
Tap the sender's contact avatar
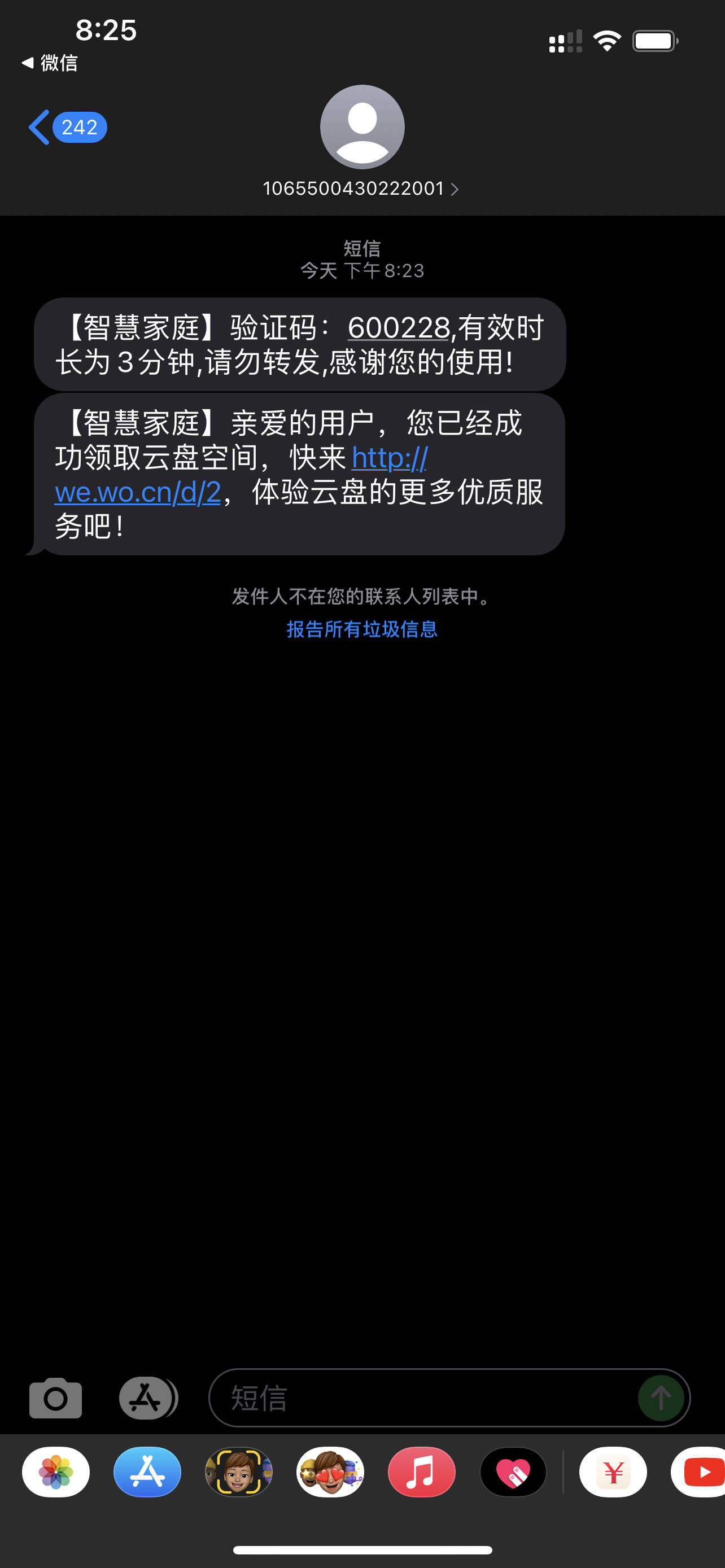click(x=361, y=126)
